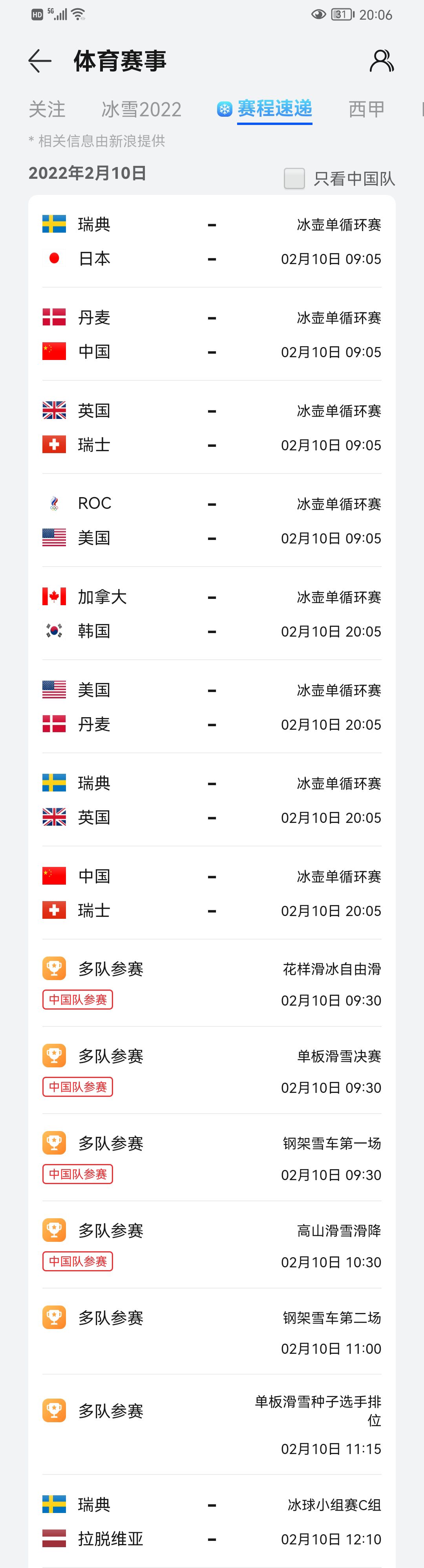Switch to the 冰雪2022 tab
The image size is (424, 1568).
[x=141, y=109]
